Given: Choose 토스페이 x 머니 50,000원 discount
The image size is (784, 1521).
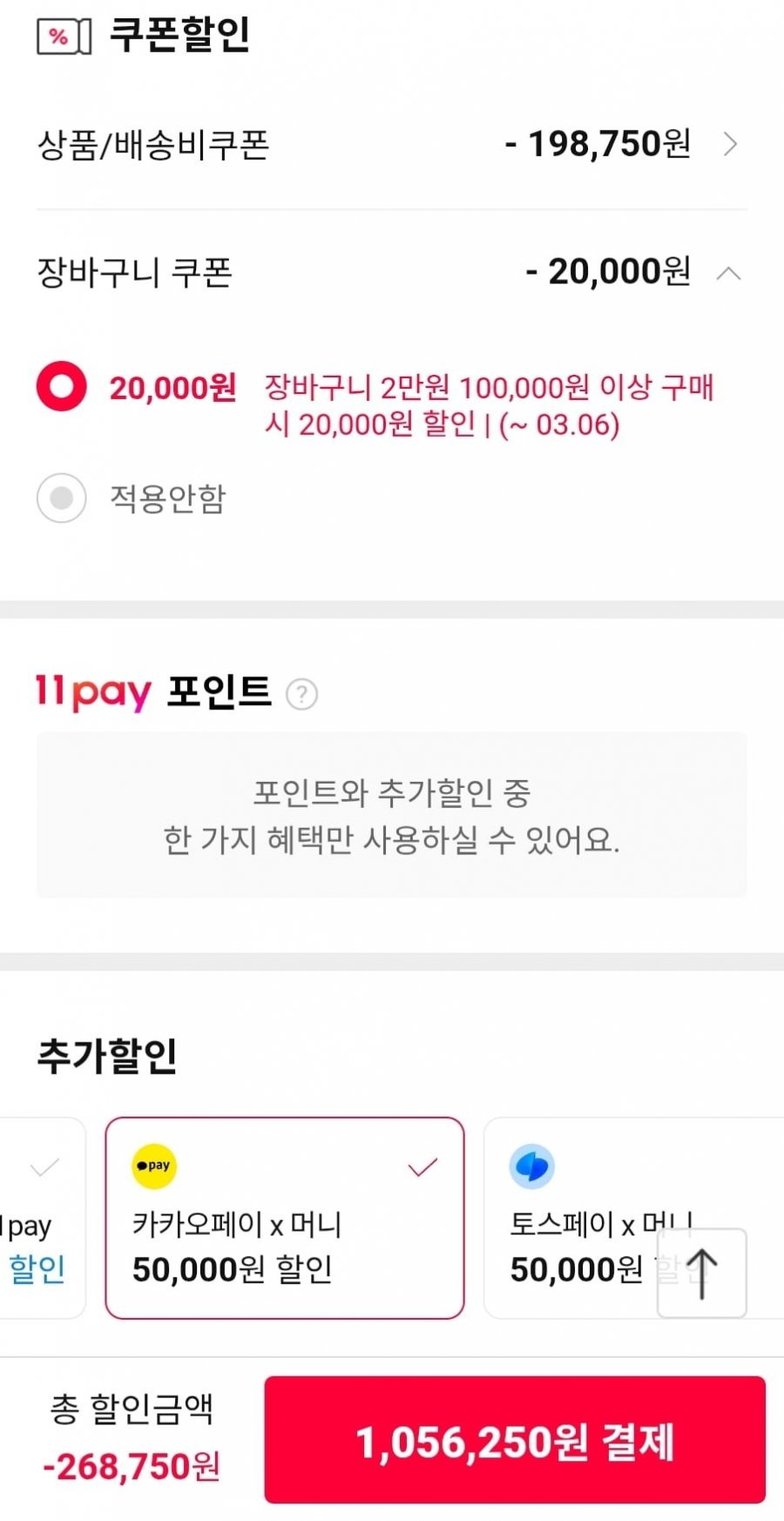Looking at the screenshot, I should click(x=575, y=1218).
